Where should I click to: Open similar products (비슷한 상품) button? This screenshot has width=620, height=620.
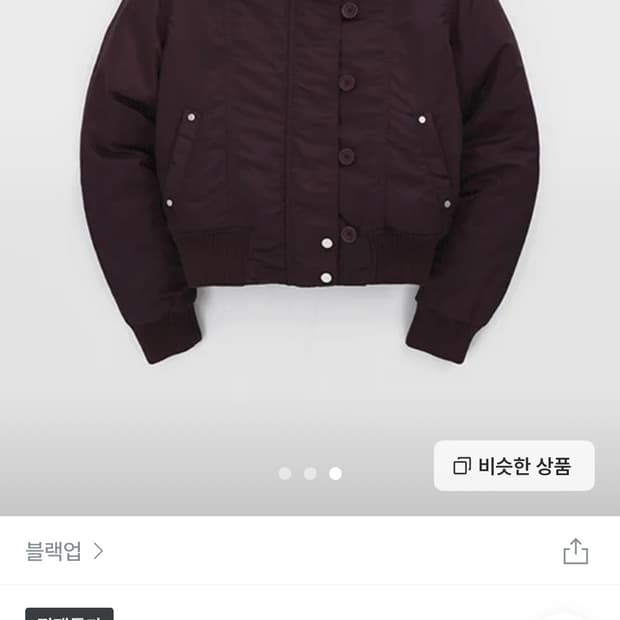[x=514, y=465]
